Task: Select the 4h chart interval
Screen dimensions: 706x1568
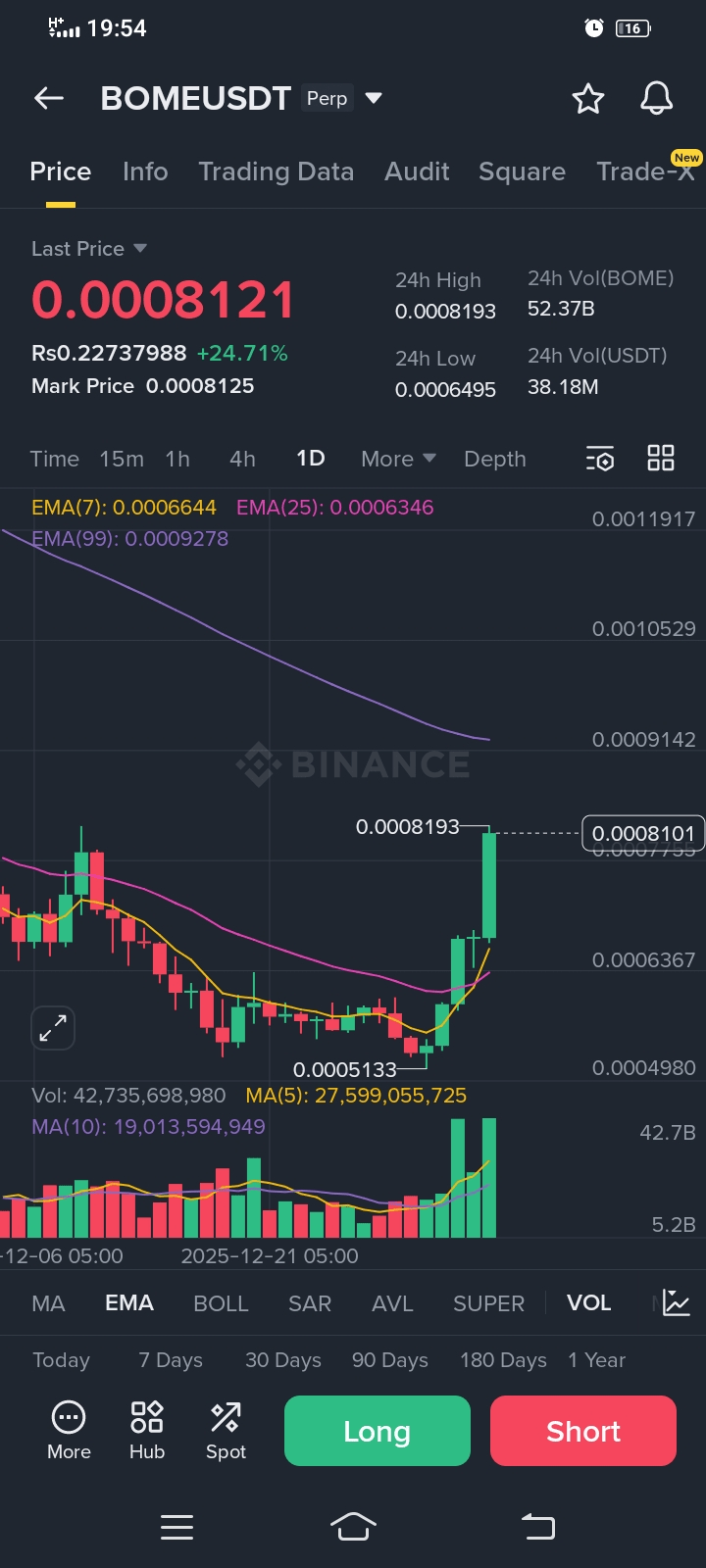Action: tap(242, 459)
